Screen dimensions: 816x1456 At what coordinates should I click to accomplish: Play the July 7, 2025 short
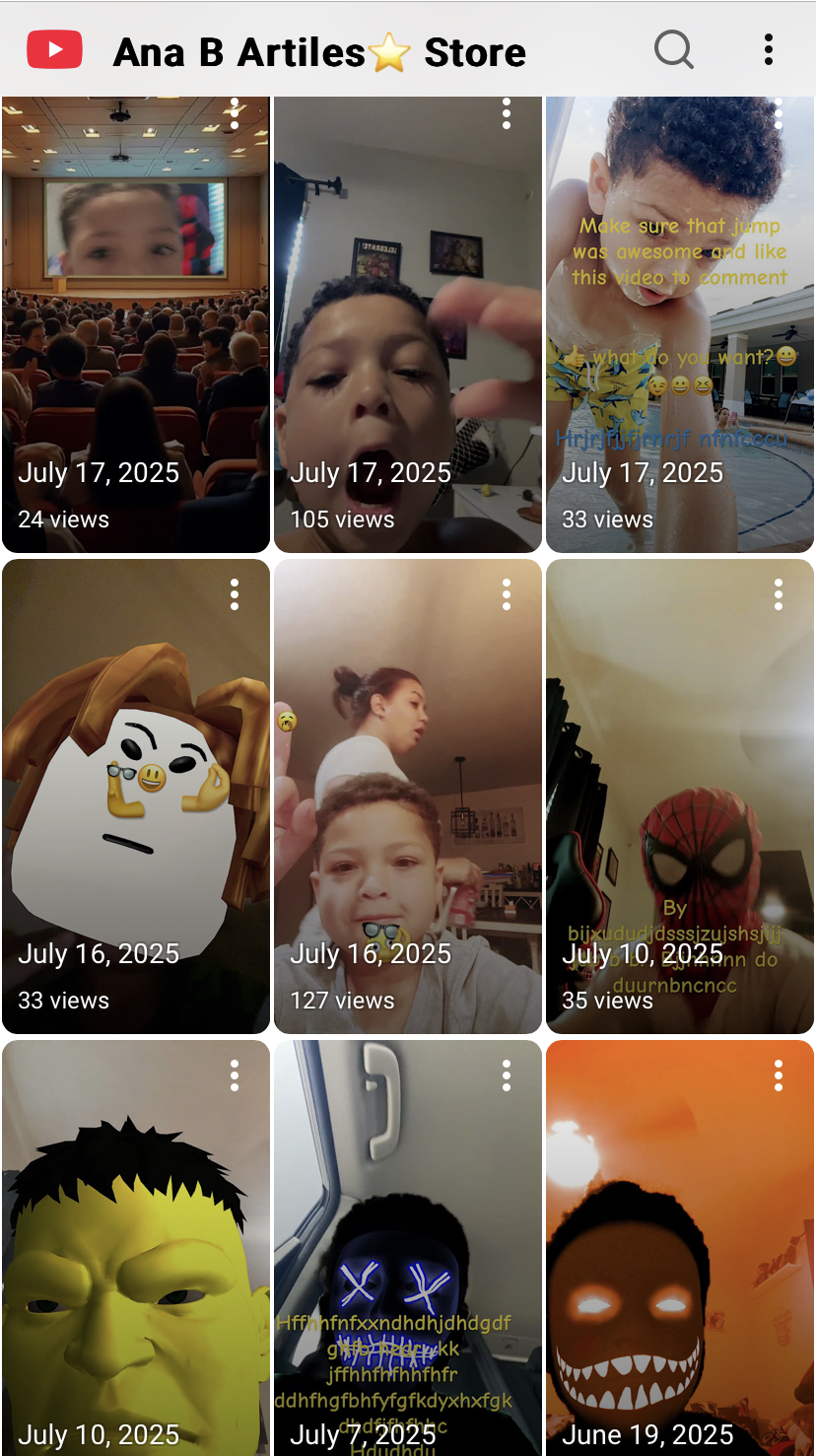point(408,1248)
